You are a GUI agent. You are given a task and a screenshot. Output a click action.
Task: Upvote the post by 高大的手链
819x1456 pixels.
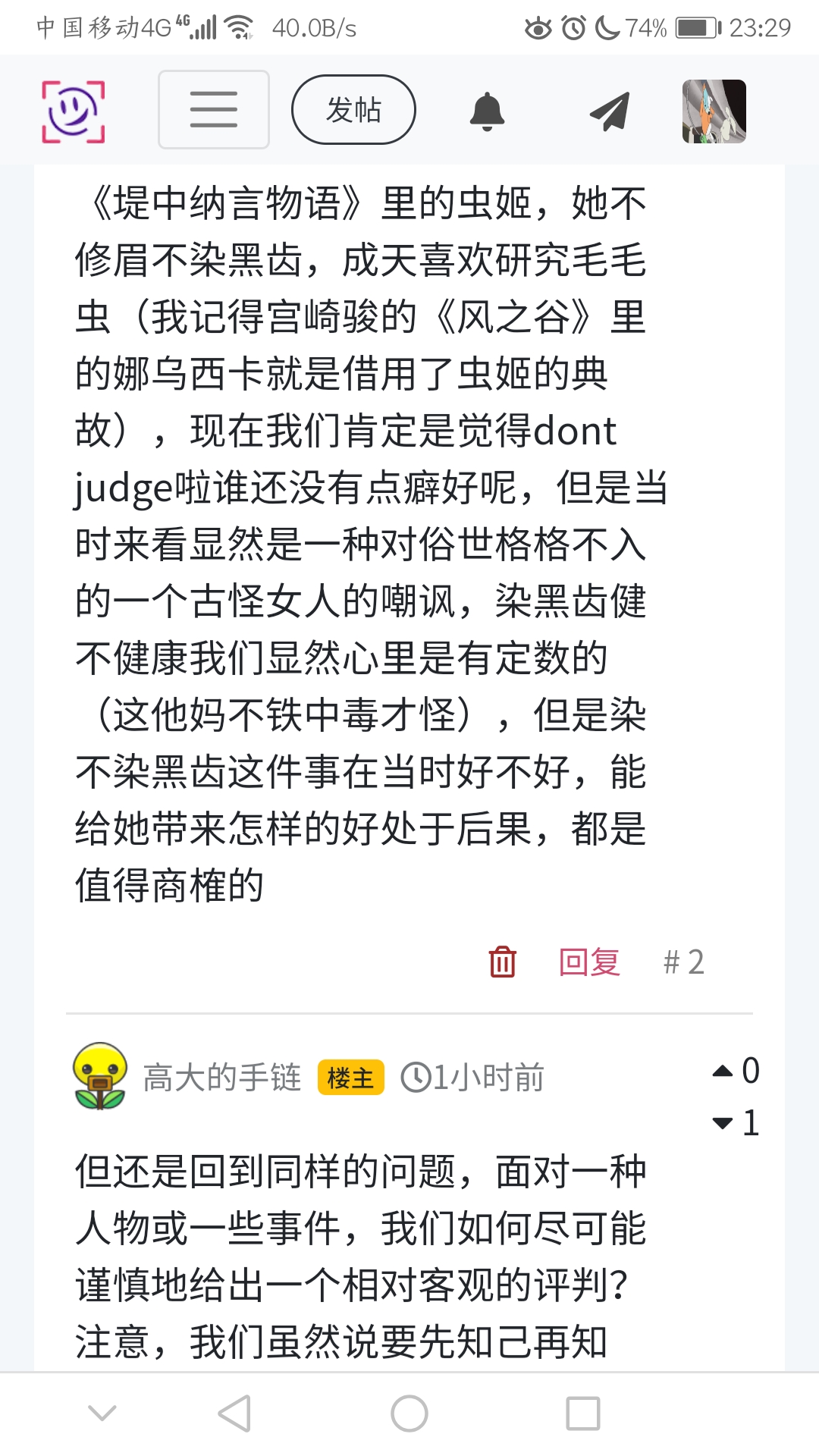723,1071
